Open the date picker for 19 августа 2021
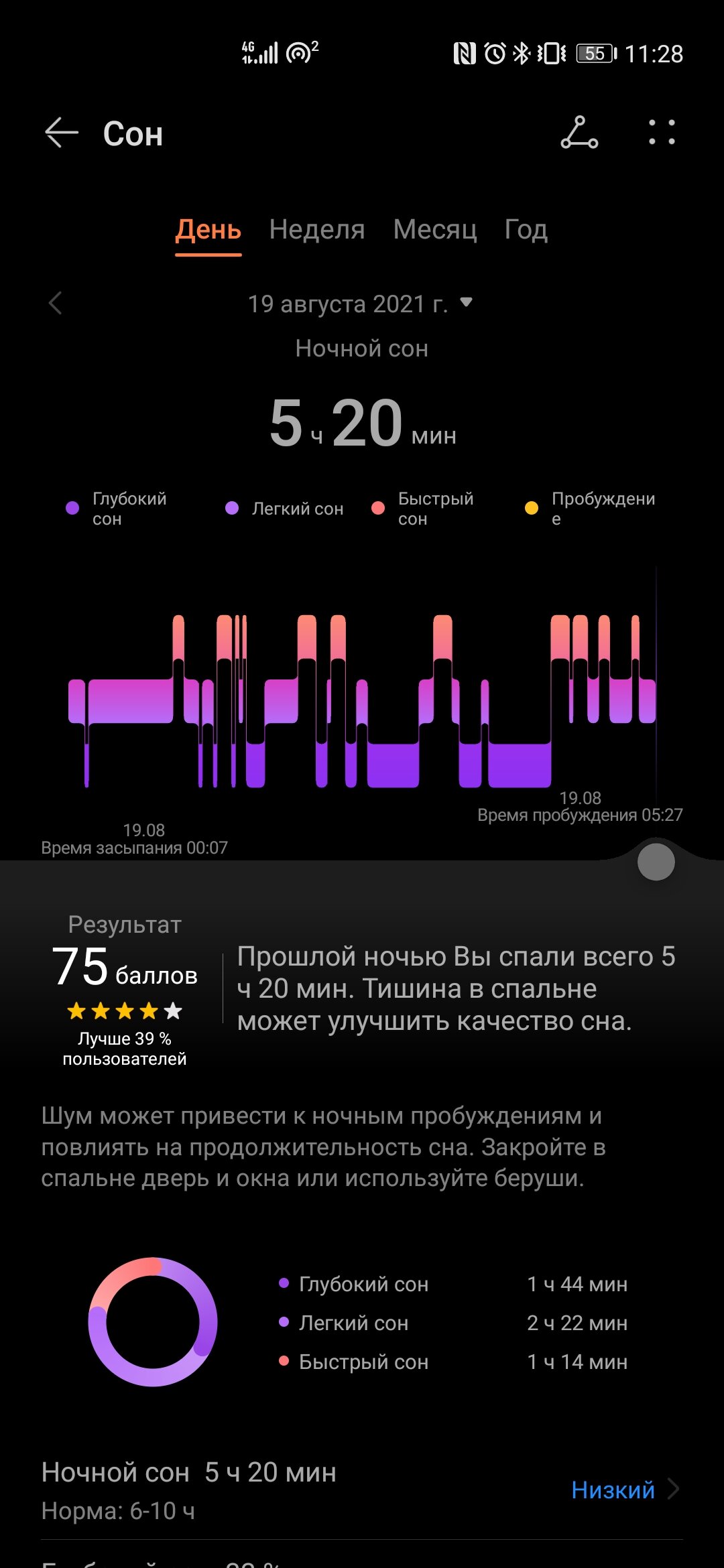 361,304
